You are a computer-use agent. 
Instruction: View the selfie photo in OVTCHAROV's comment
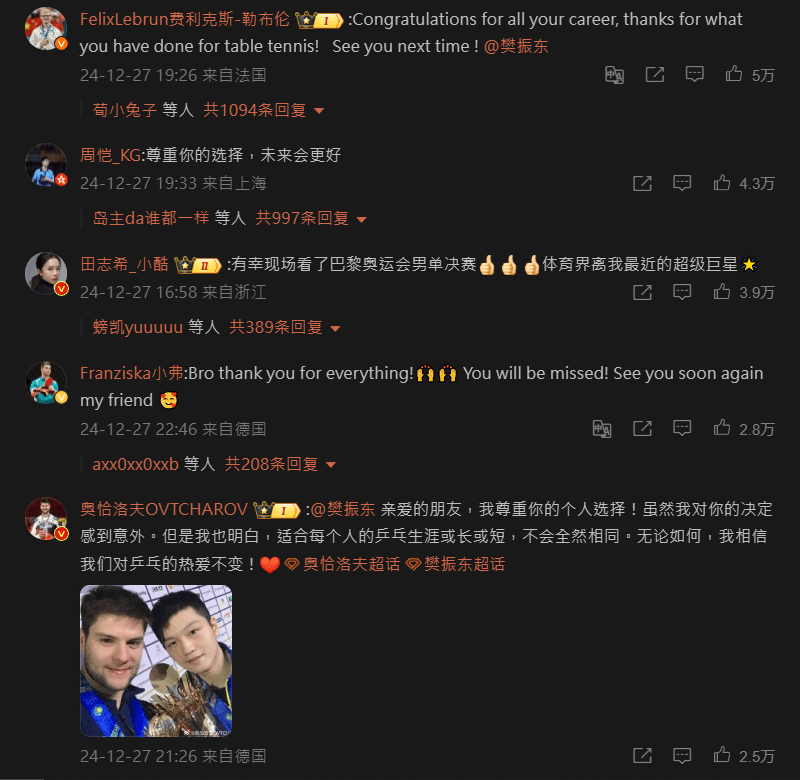(x=156, y=660)
